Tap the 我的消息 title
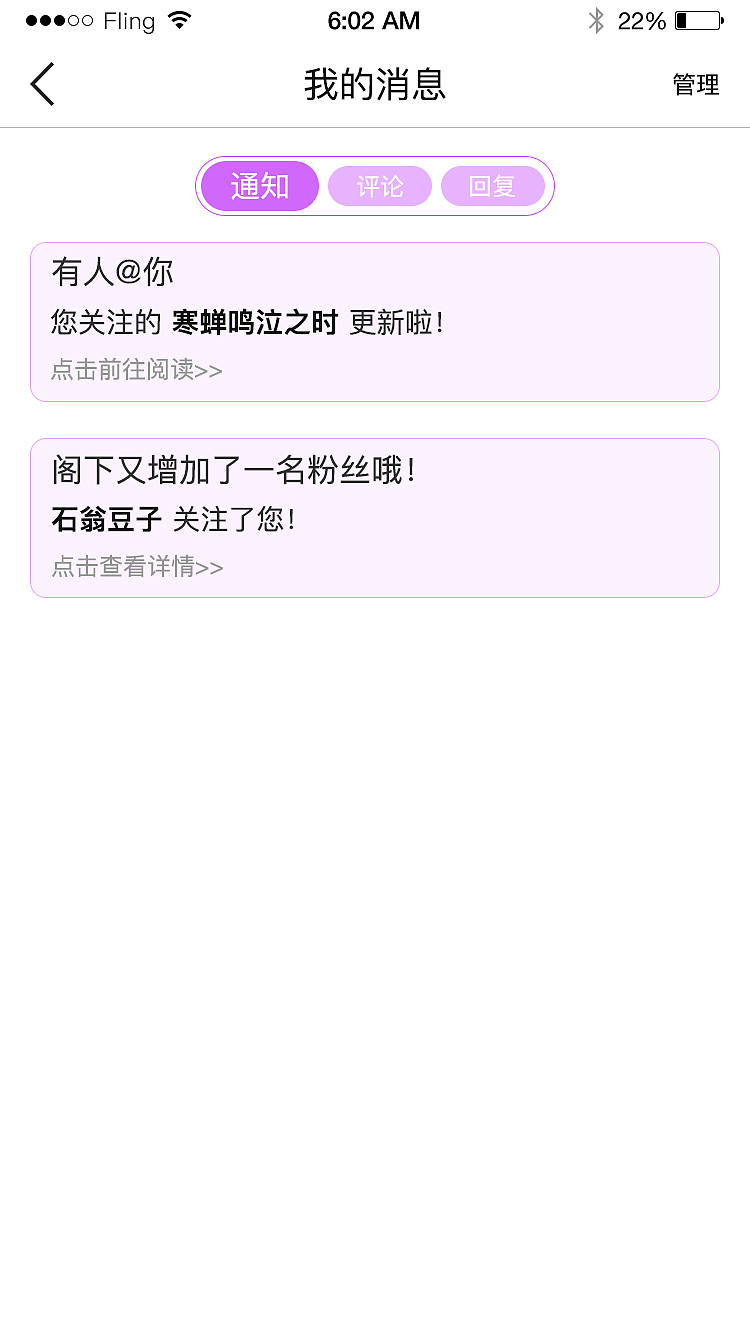The width and height of the screenshot is (750, 1334). (x=374, y=85)
